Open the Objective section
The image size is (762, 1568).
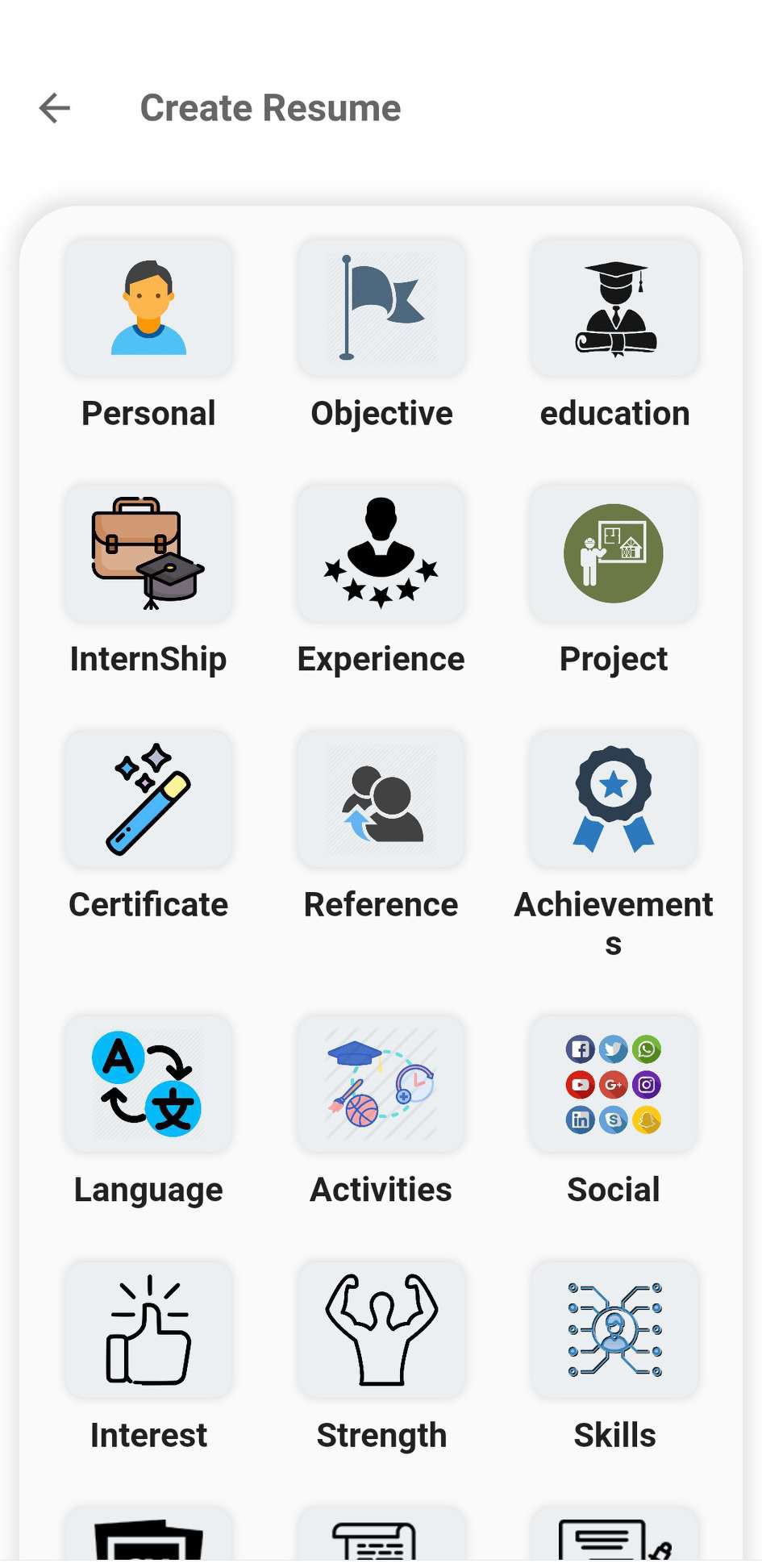pyautogui.click(x=381, y=309)
